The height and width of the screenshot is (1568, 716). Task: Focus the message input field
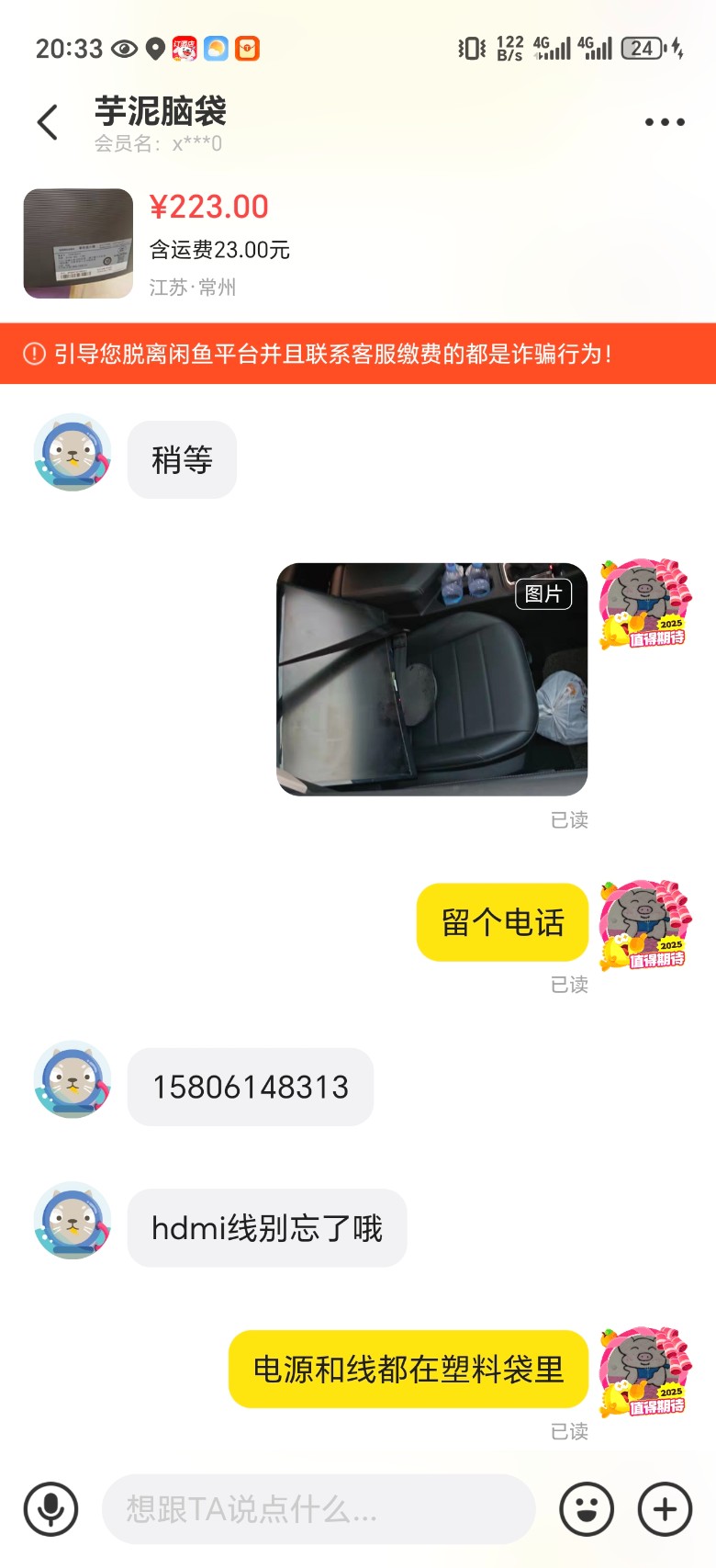coord(318,1508)
